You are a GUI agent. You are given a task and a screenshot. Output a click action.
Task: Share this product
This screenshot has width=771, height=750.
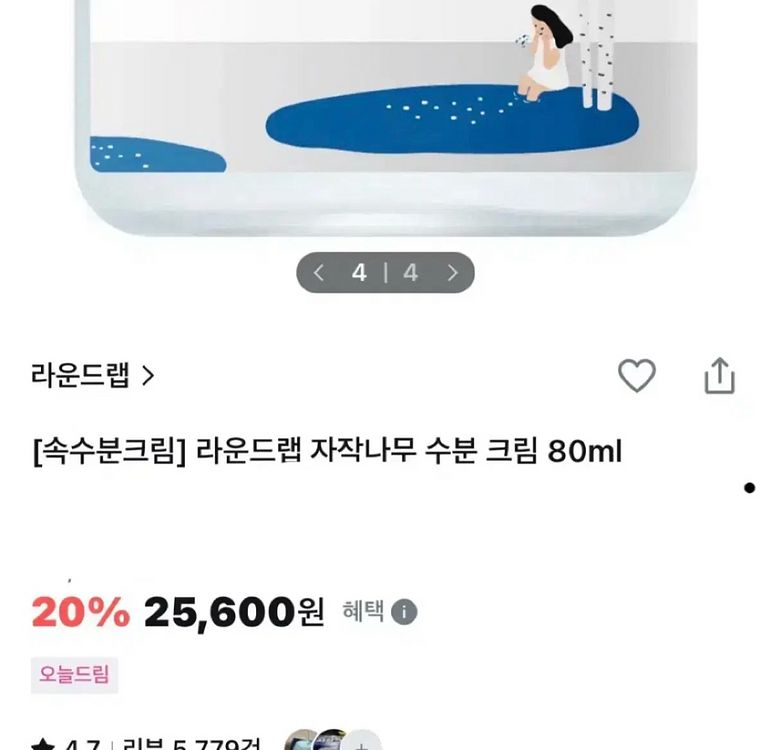point(719,376)
